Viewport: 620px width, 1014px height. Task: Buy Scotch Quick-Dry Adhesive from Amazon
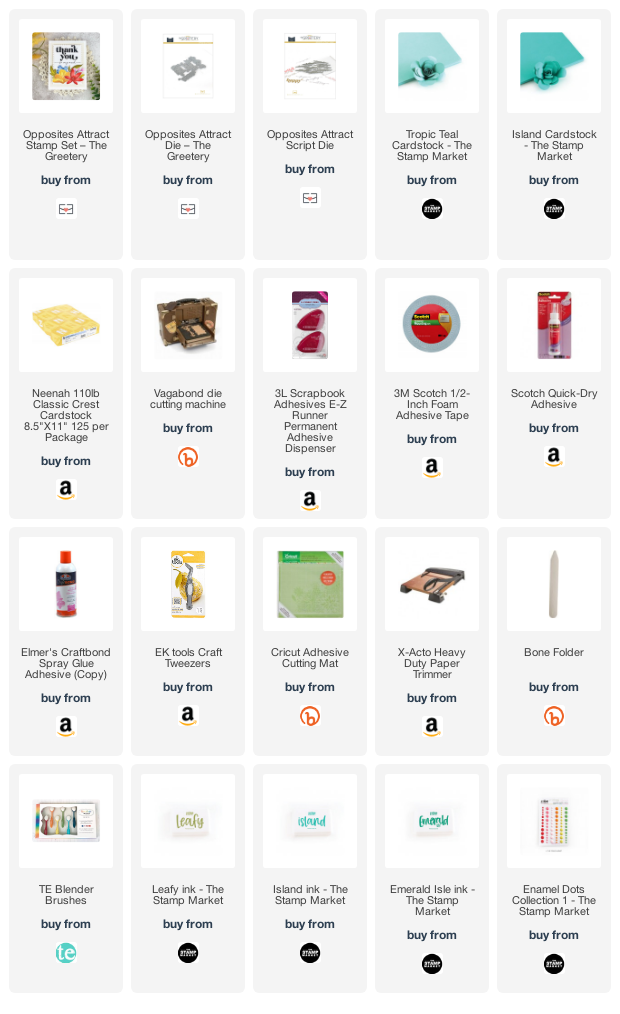pyautogui.click(x=554, y=457)
